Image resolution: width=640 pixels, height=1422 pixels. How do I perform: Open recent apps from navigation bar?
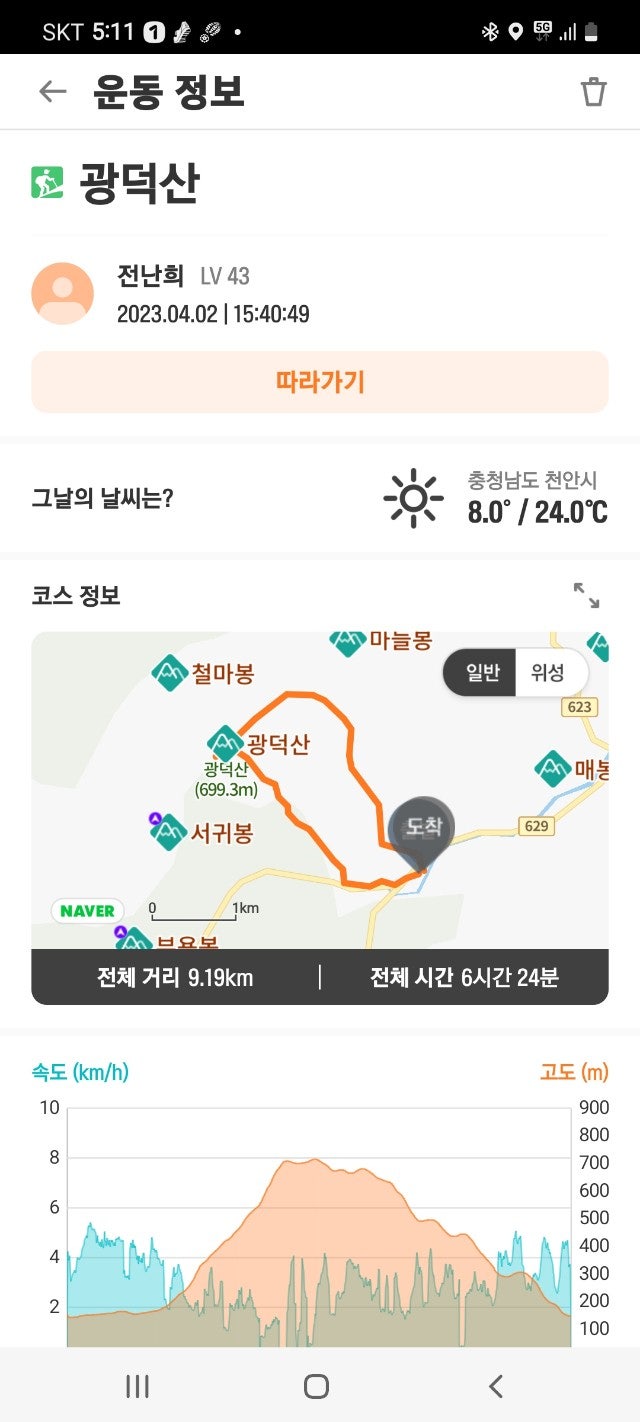click(x=137, y=1386)
